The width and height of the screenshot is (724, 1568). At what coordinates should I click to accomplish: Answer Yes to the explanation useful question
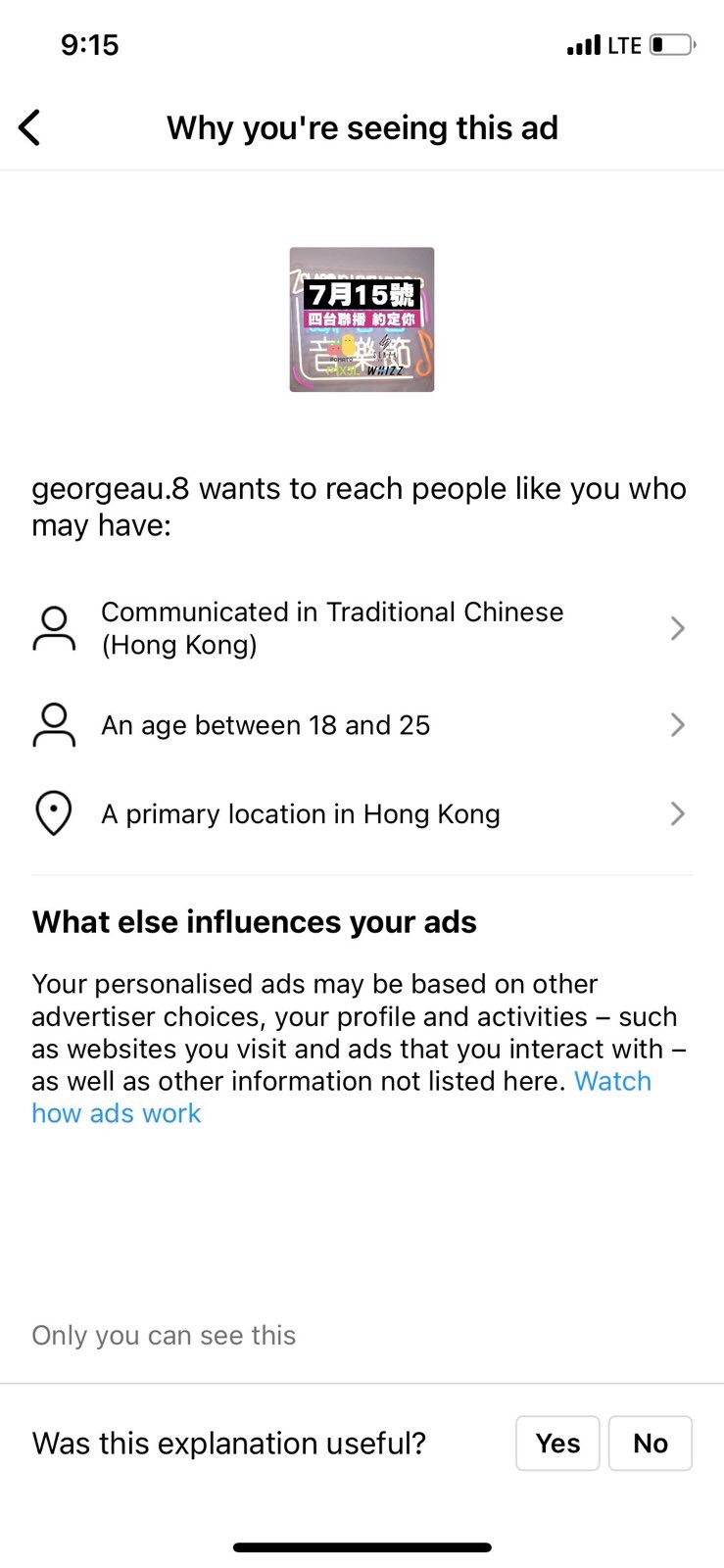click(x=557, y=1444)
